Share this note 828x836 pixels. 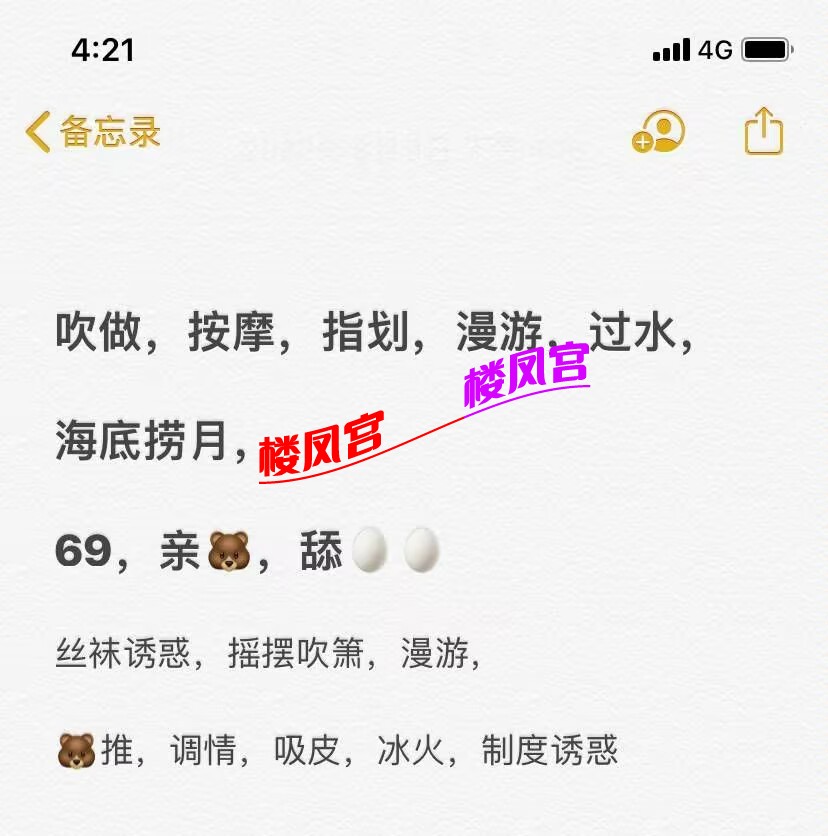763,132
